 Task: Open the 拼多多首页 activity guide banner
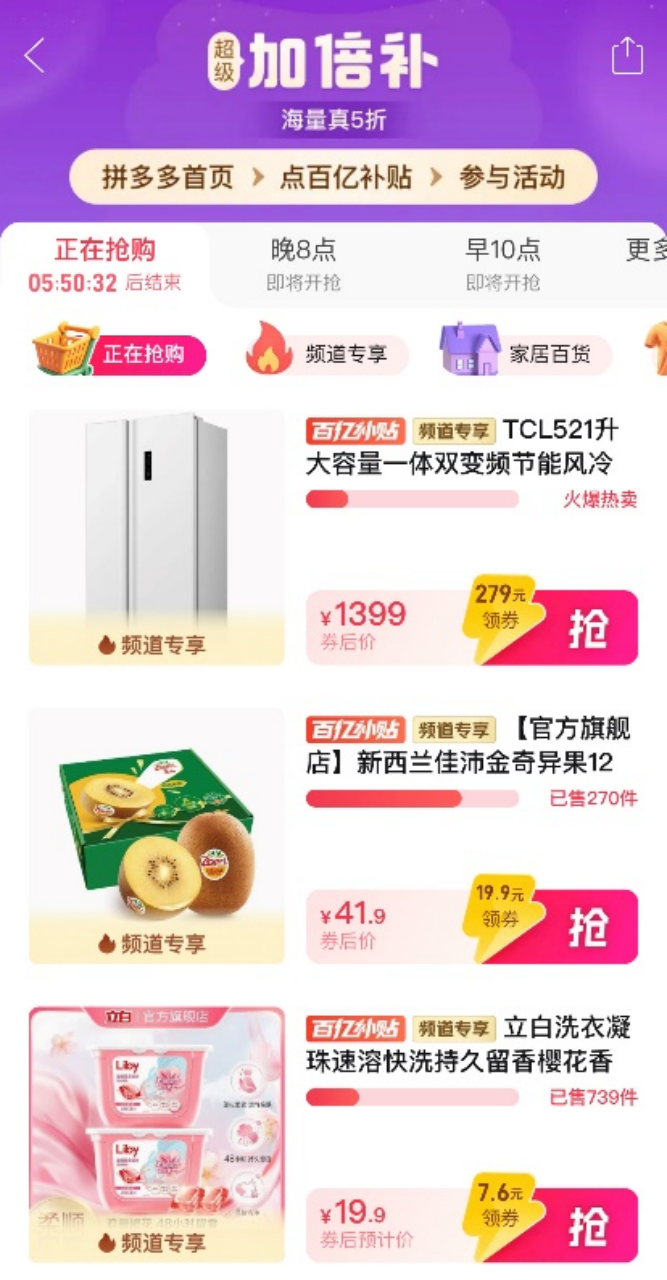(x=333, y=178)
